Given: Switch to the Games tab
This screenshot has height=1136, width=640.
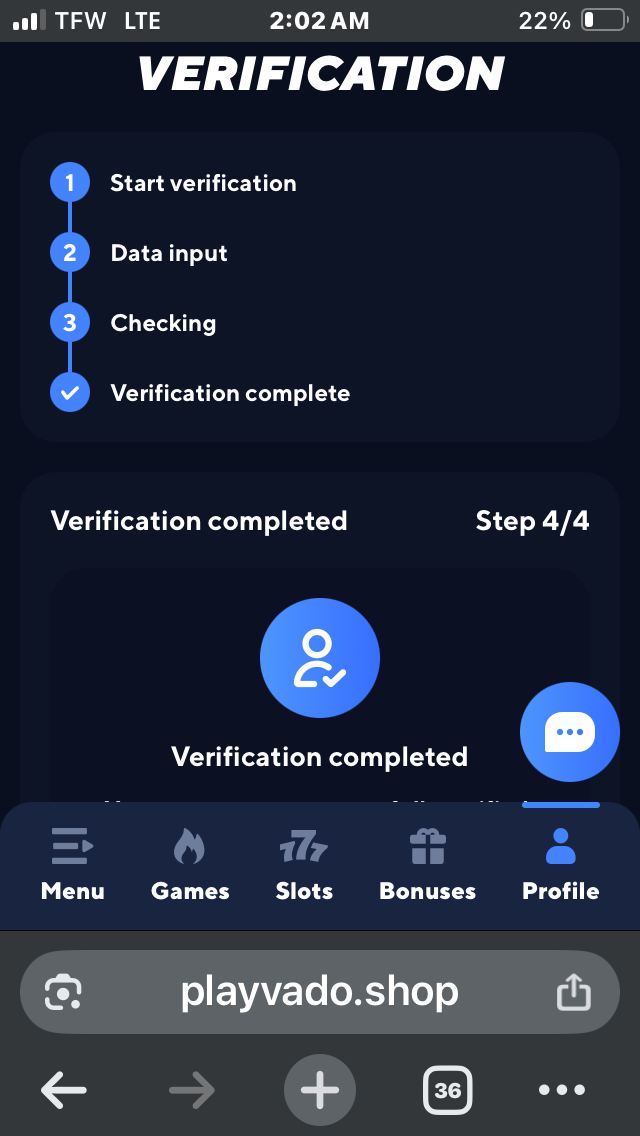Looking at the screenshot, I should point(190,866).
